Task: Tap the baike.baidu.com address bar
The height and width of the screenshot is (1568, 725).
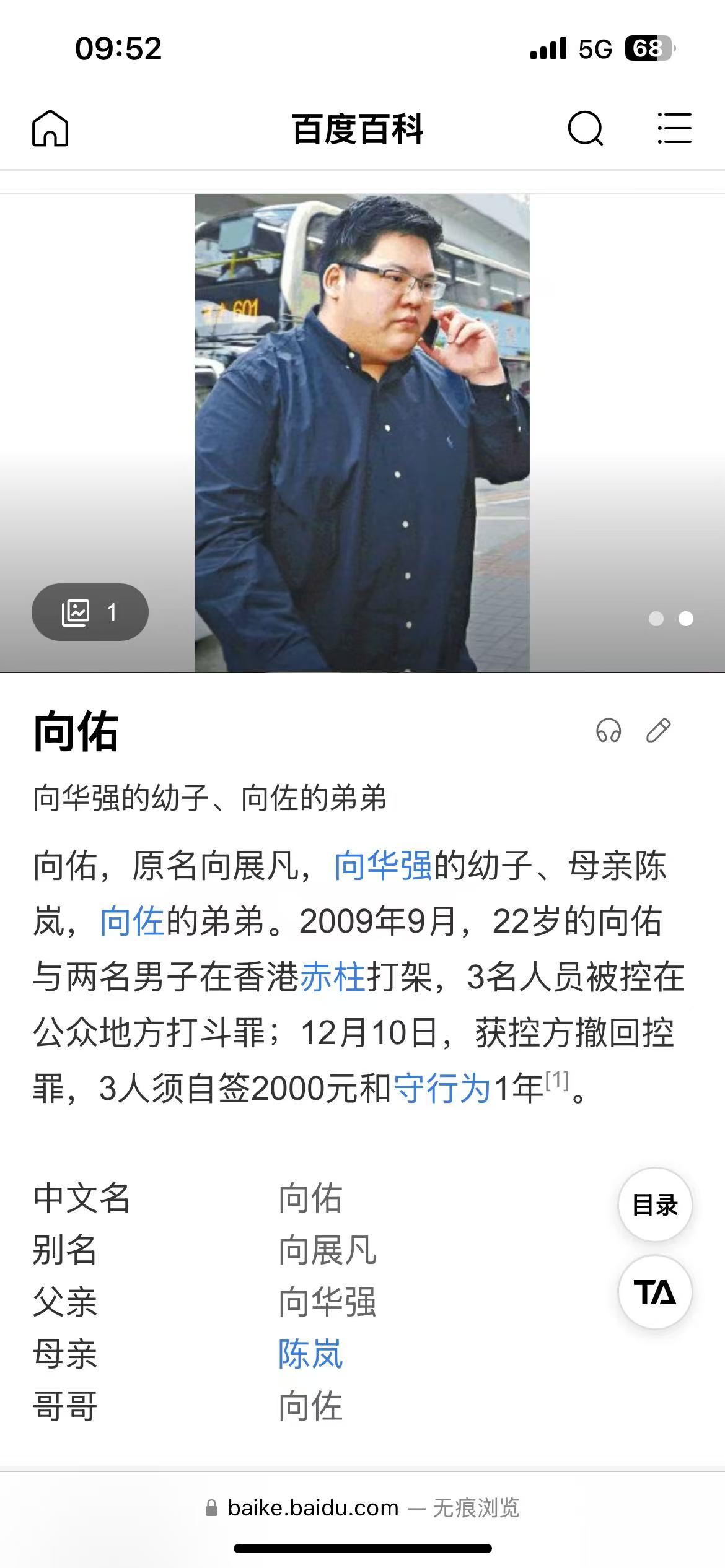Action: 362,1507
